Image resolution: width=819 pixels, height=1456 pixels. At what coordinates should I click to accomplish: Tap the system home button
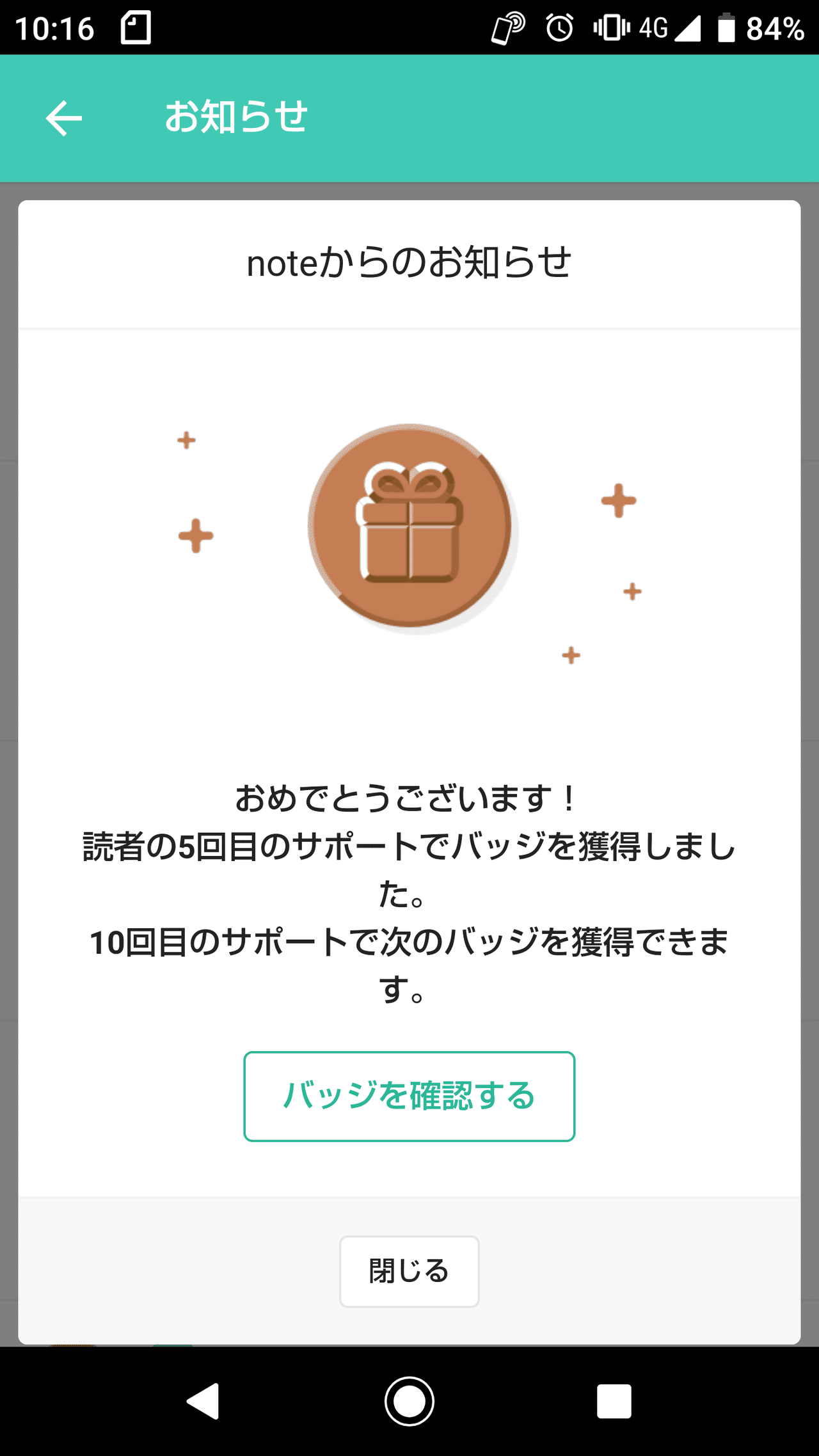[409, 1401]
